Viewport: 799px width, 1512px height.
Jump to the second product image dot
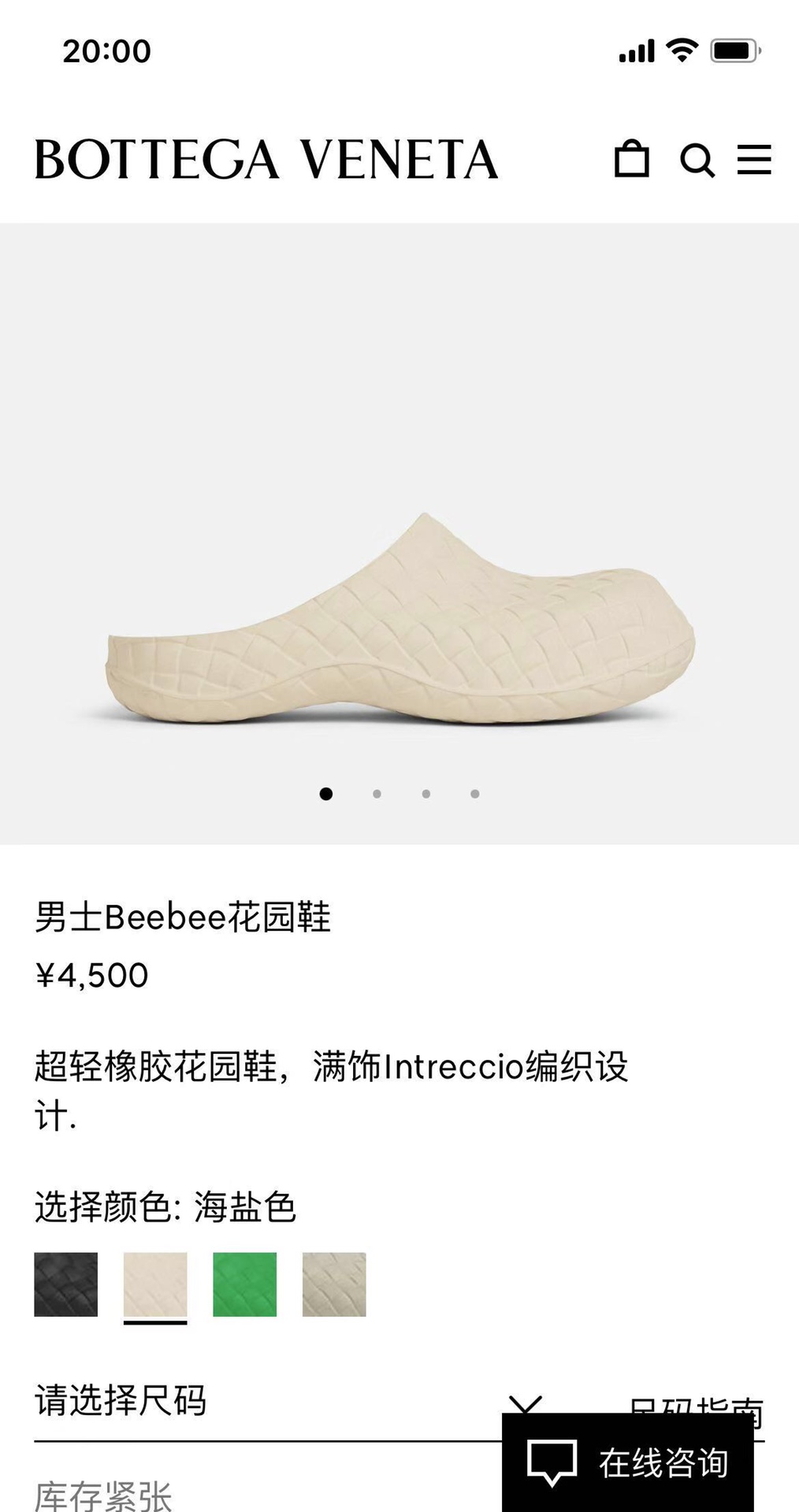tap(377, 794)
